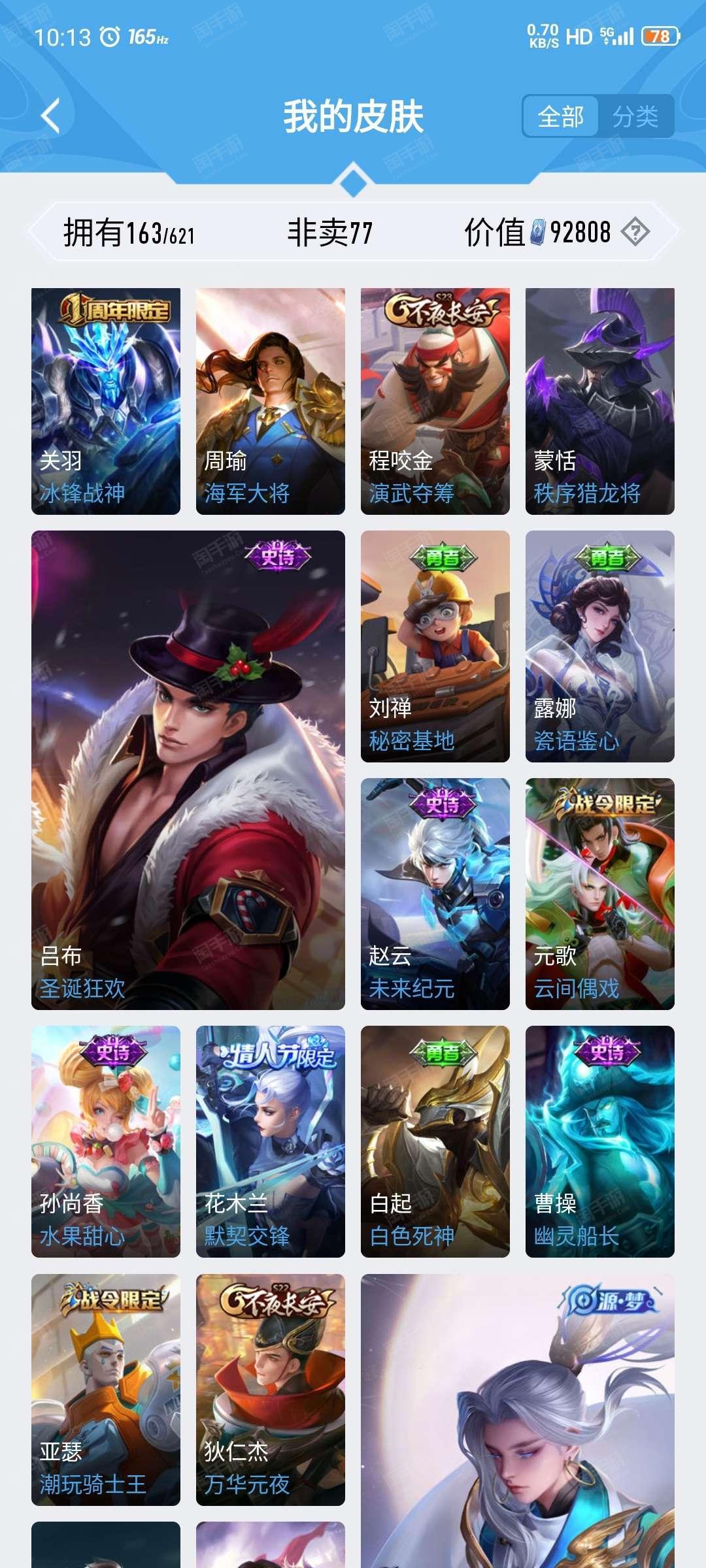The image size is (706, 1568).
Task: Switch to the 分类 tab
Action: [635, 117]
